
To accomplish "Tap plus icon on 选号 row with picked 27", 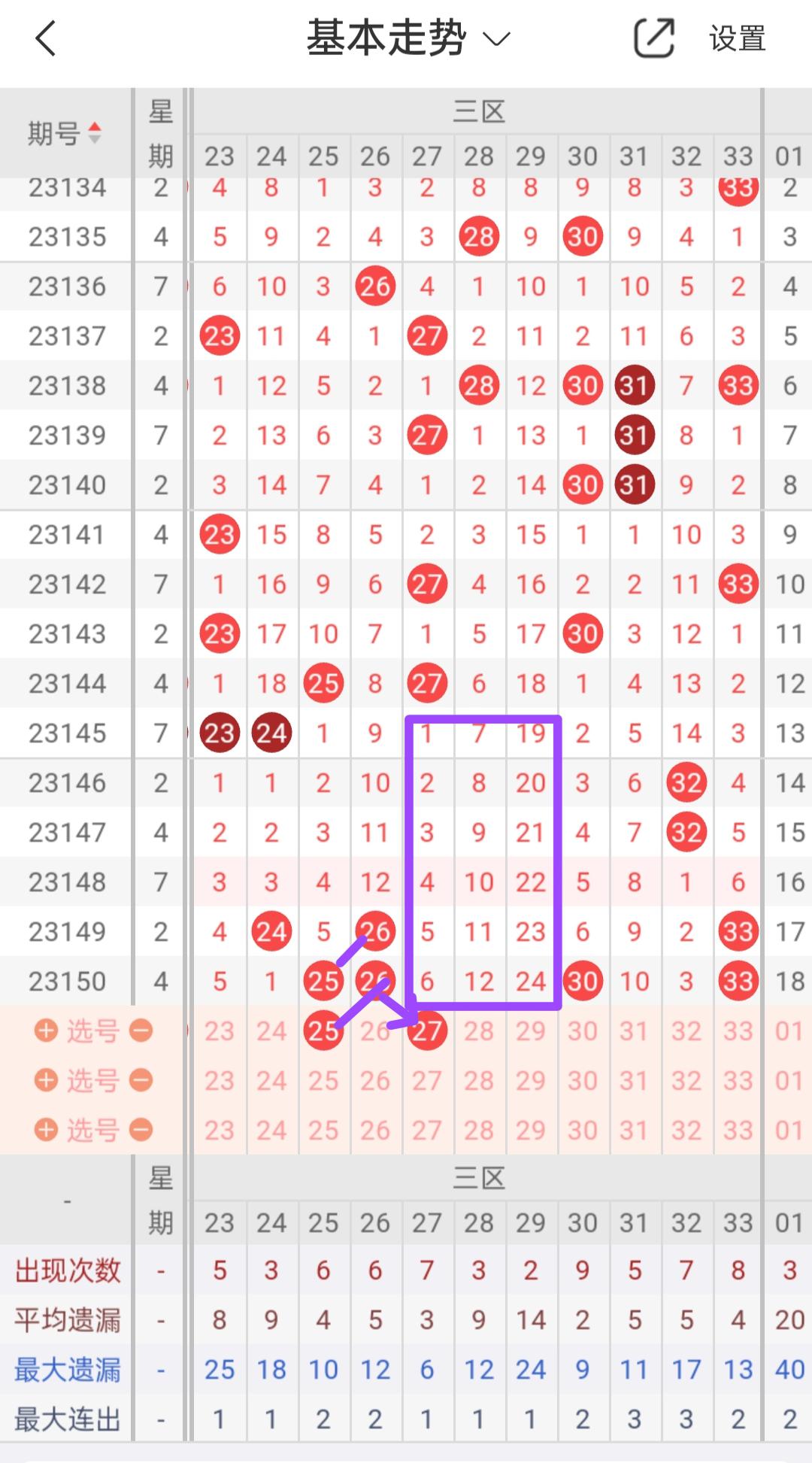I will [47, 1030].
